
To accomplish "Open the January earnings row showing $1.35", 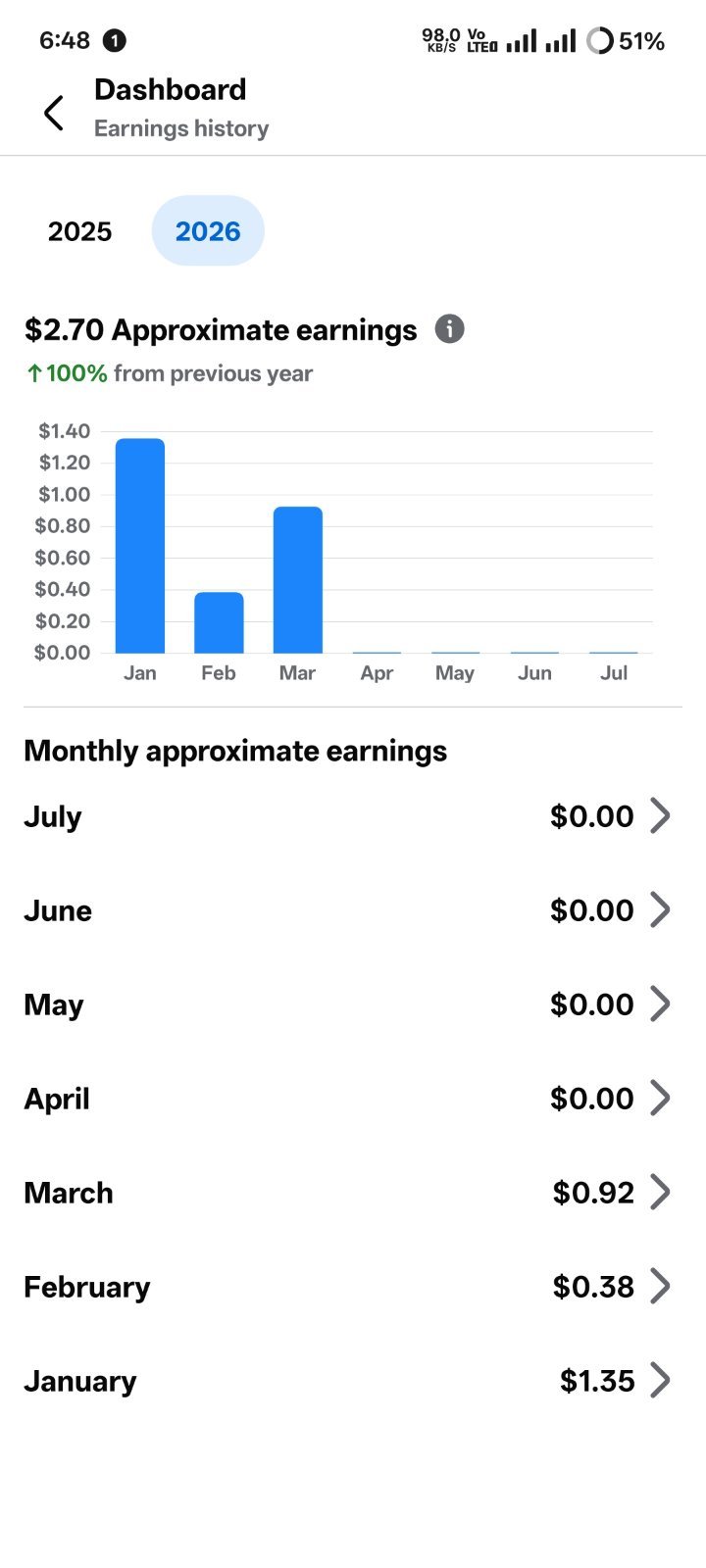I will tap(353, 1381).
